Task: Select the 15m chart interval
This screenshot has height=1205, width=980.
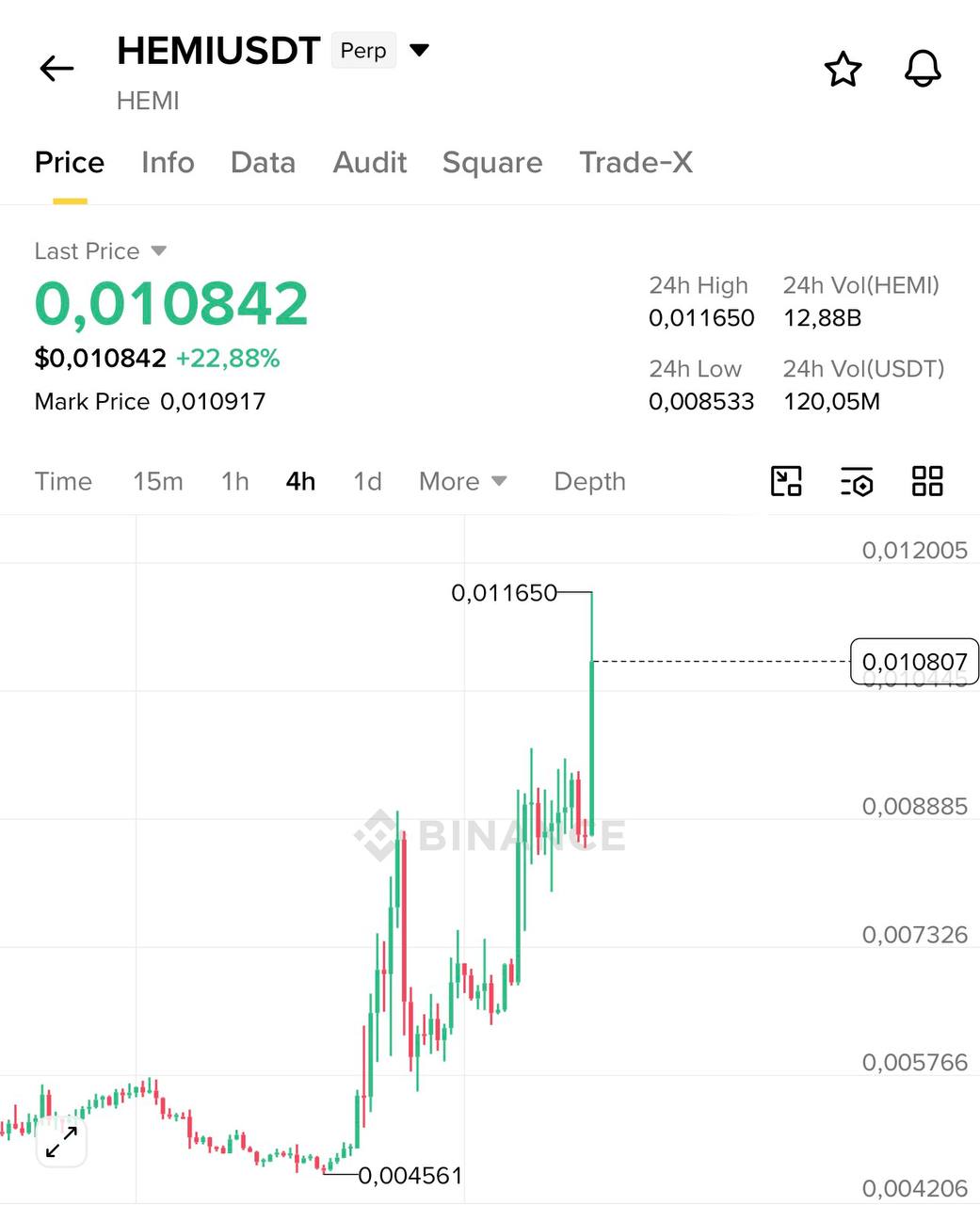Action: coord(158,481)
